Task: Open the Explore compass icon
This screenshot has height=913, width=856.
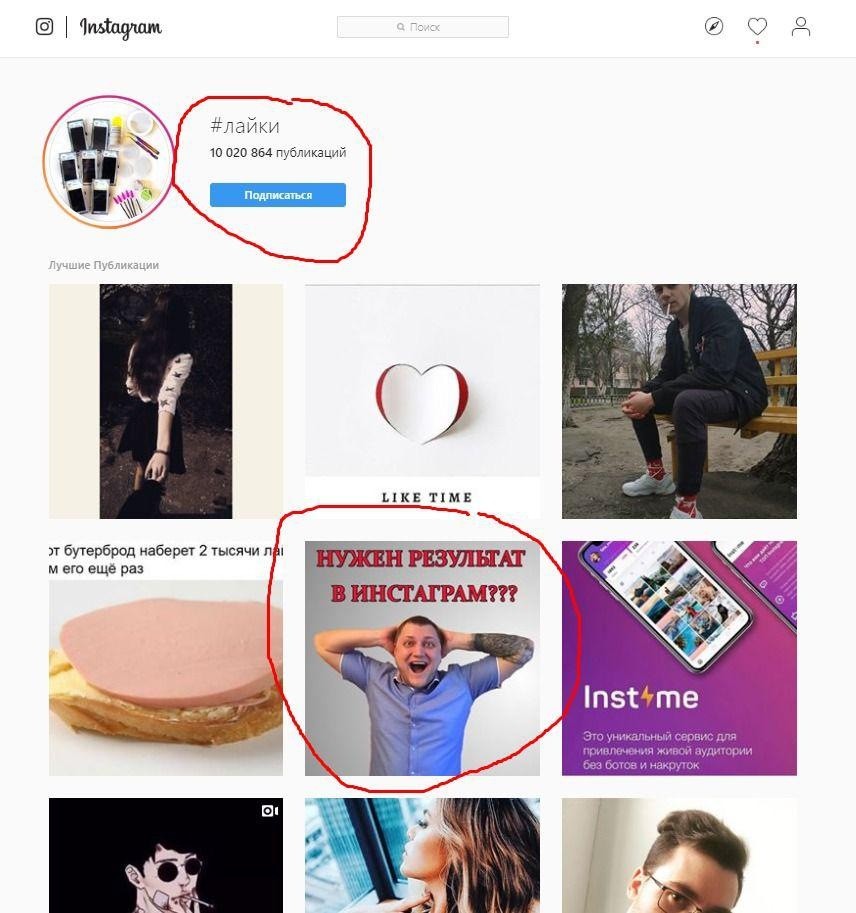Action: pos(713,27)
